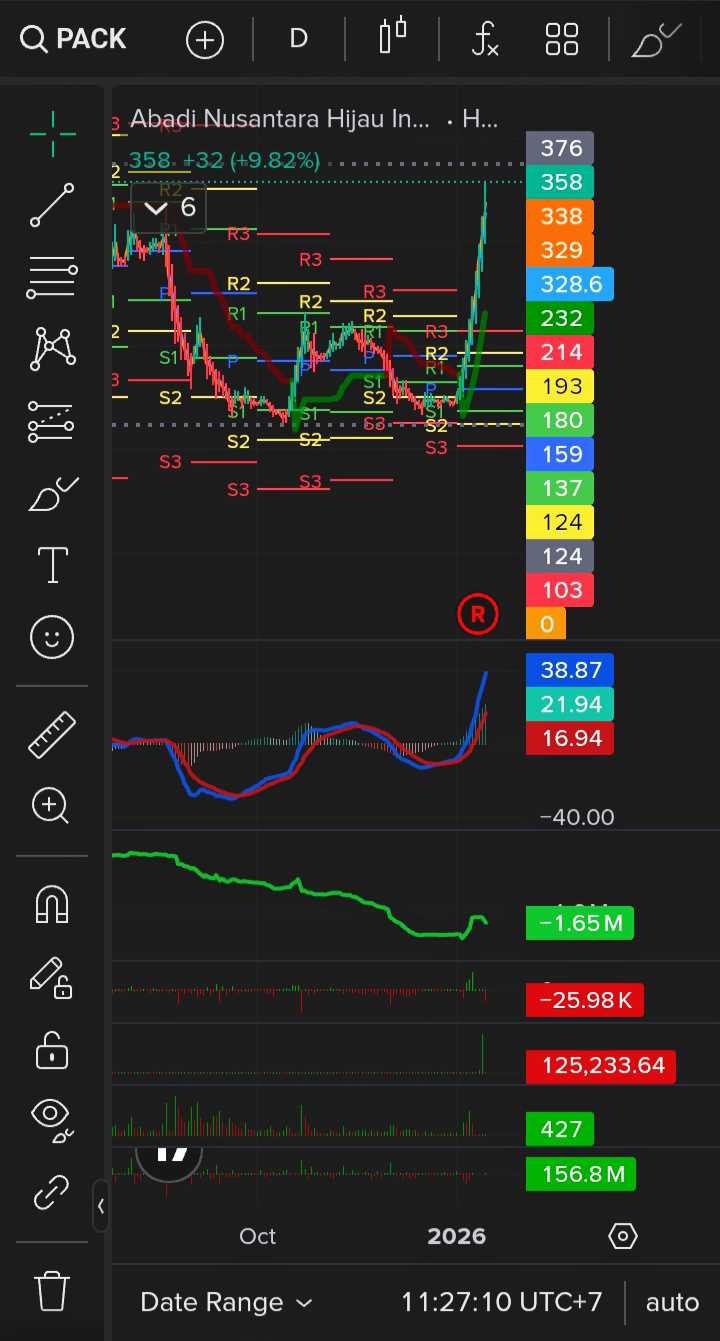Select the crosshair cursor tool
Screen dimensions: 720x1341
pyautogui.click(x=52, y=134)
